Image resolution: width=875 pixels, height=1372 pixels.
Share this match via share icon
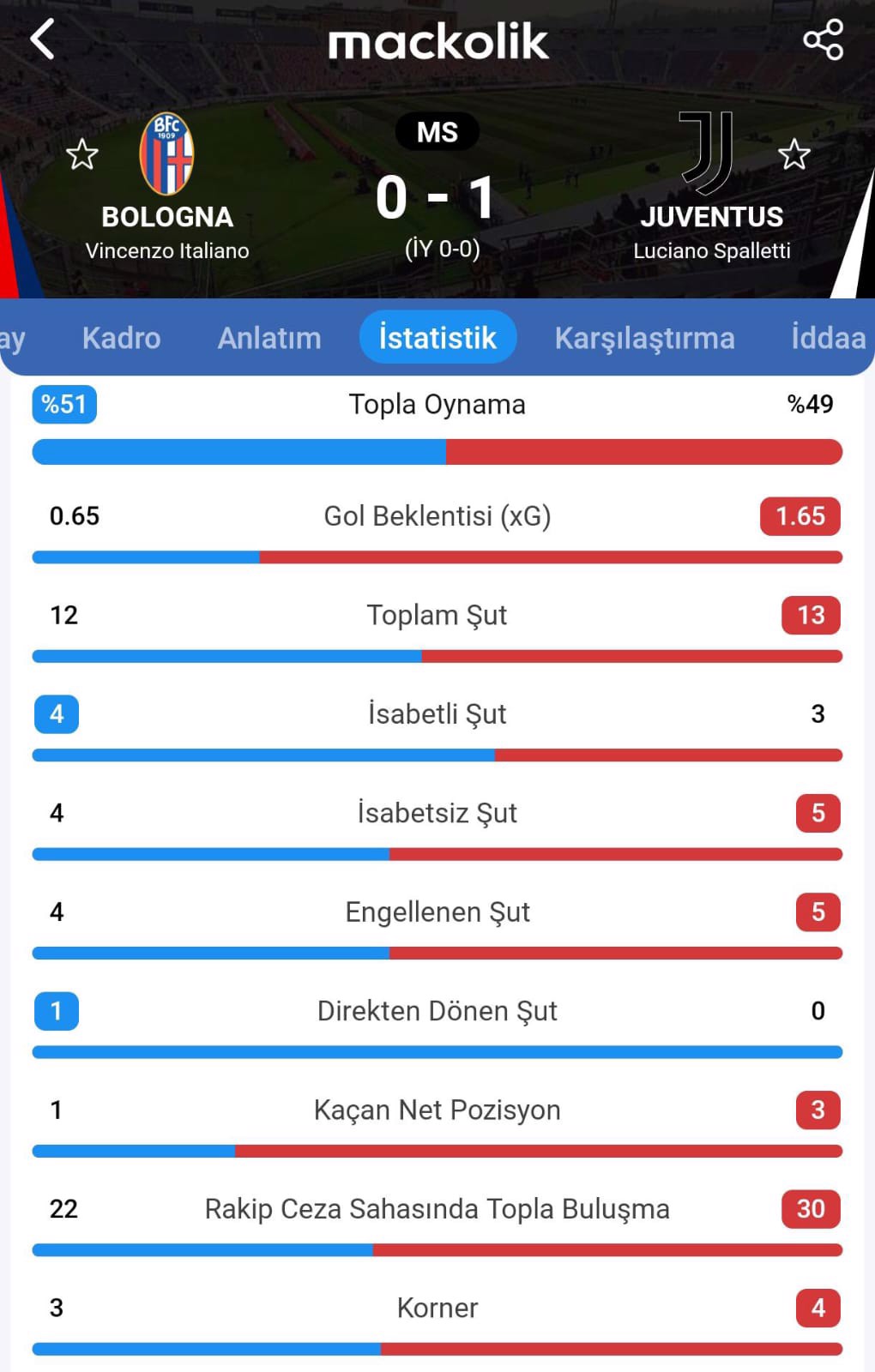tap(823, 40)
